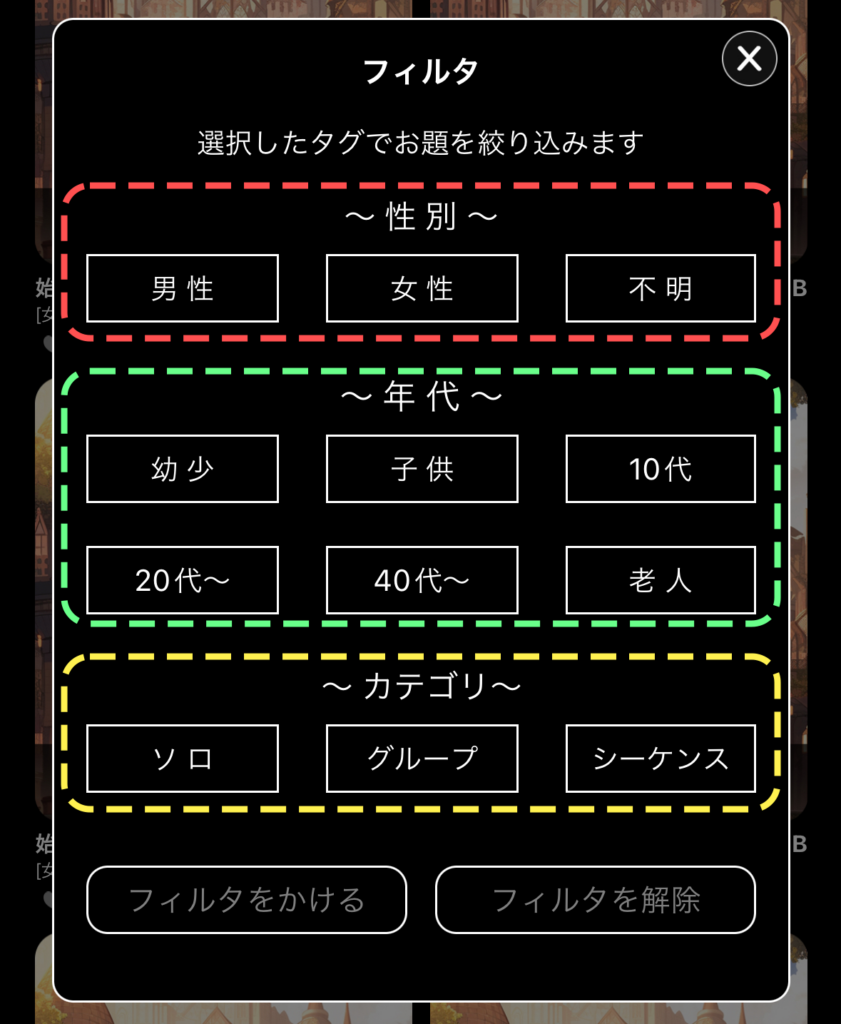Choose the 不明 gender tag
Image resolution: width=841 pixels, height=1024 pixels.
coord(661,288)
